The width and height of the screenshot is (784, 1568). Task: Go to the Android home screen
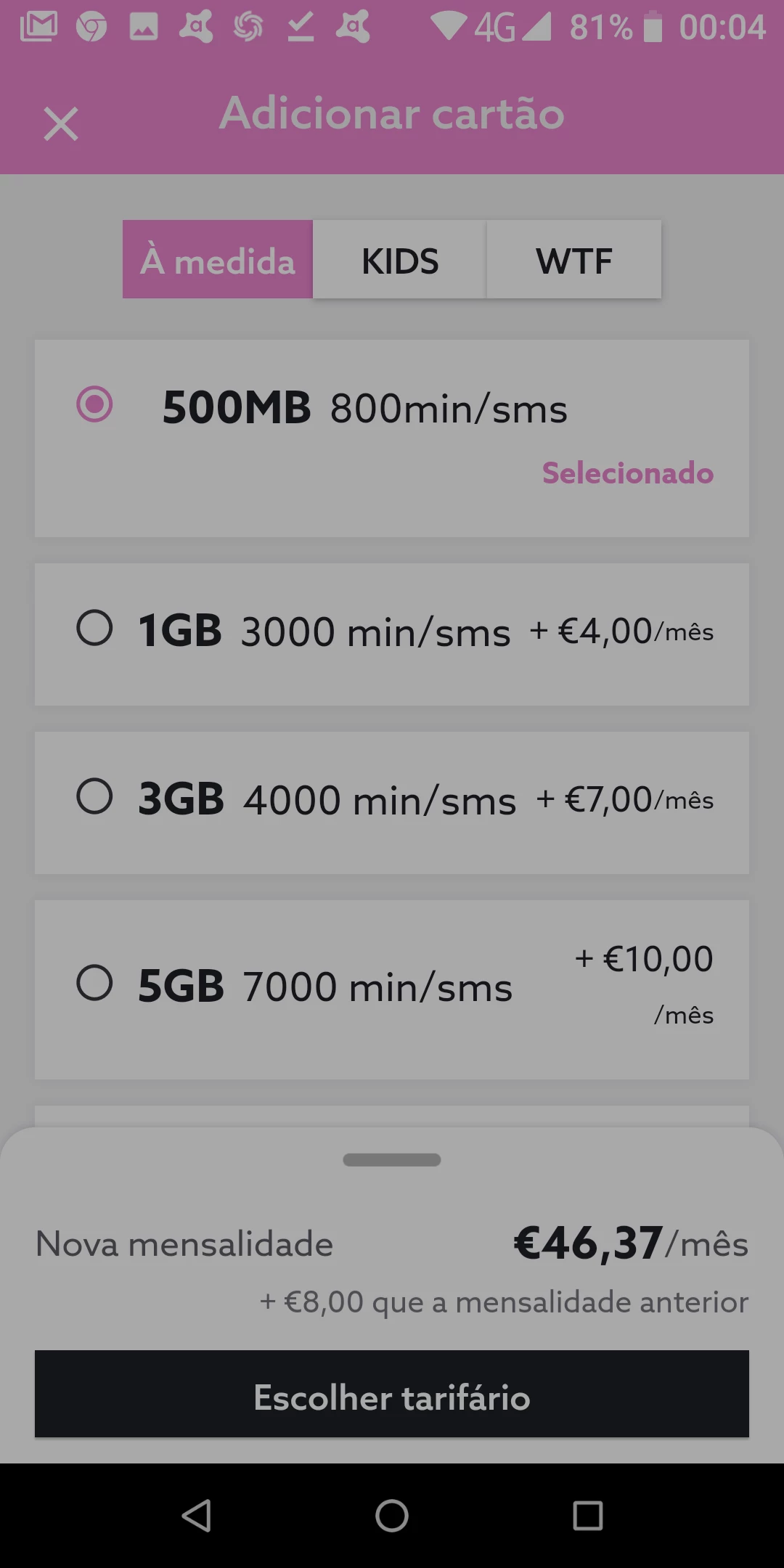[392, 1516]
